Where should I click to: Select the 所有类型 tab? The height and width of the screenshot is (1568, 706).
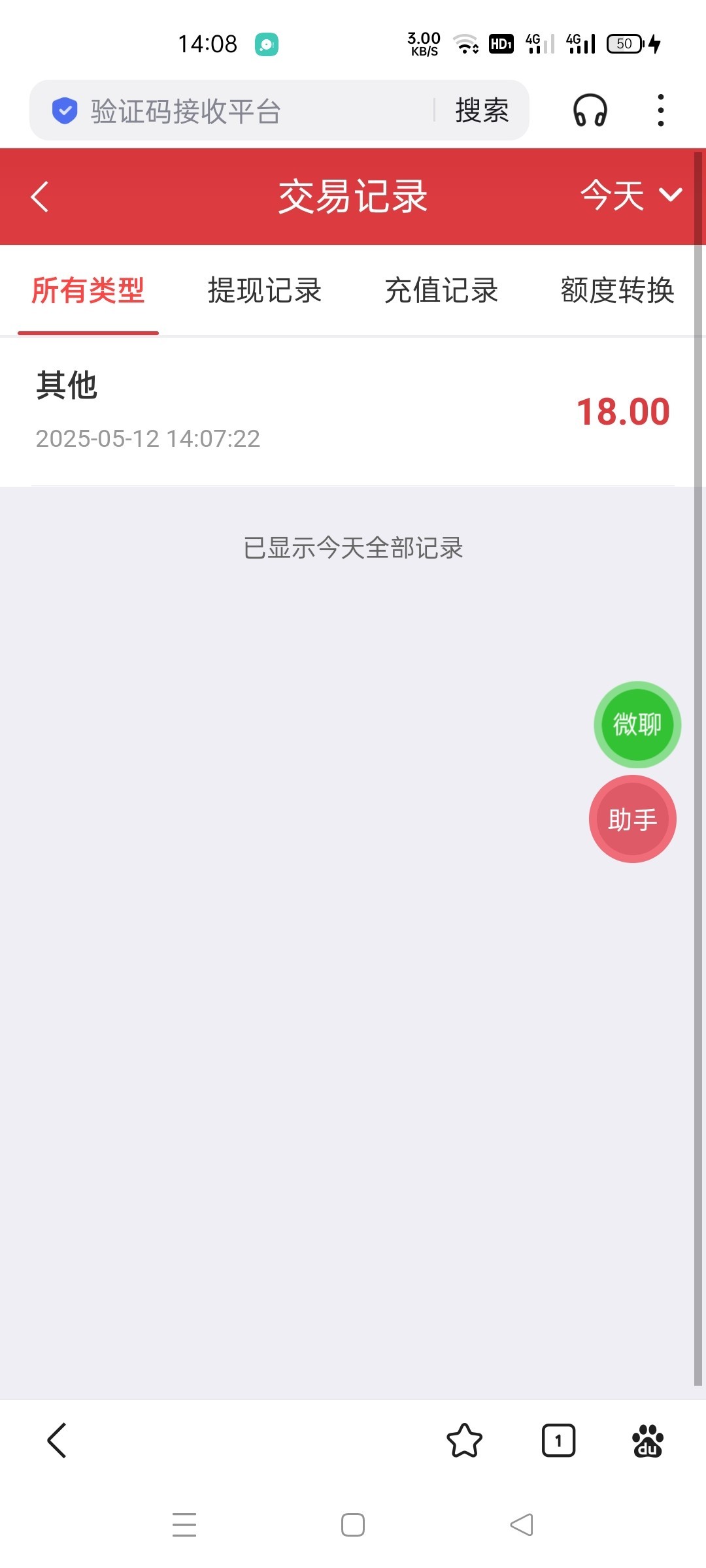coord(88,291)
